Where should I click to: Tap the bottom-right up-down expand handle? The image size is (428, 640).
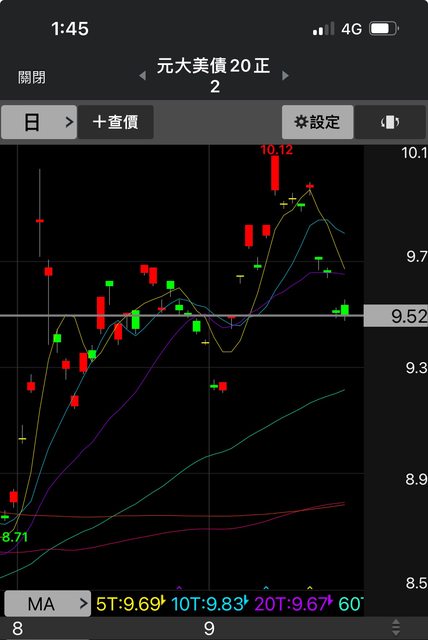tap(395, 627)
